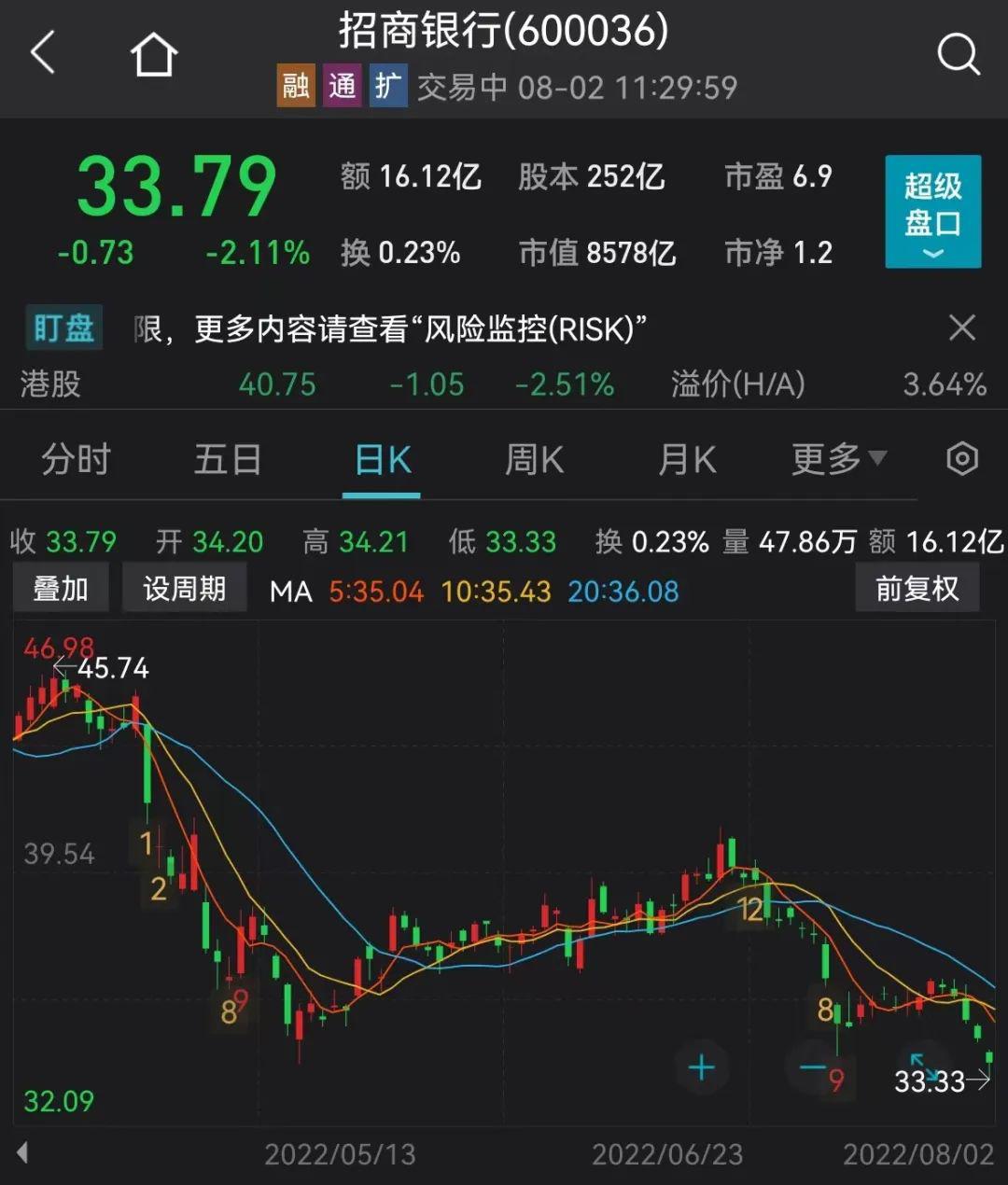Expand the 更多 period dropdown
The height and width of the screenshot is (1185, 1008).
point(838,459)
